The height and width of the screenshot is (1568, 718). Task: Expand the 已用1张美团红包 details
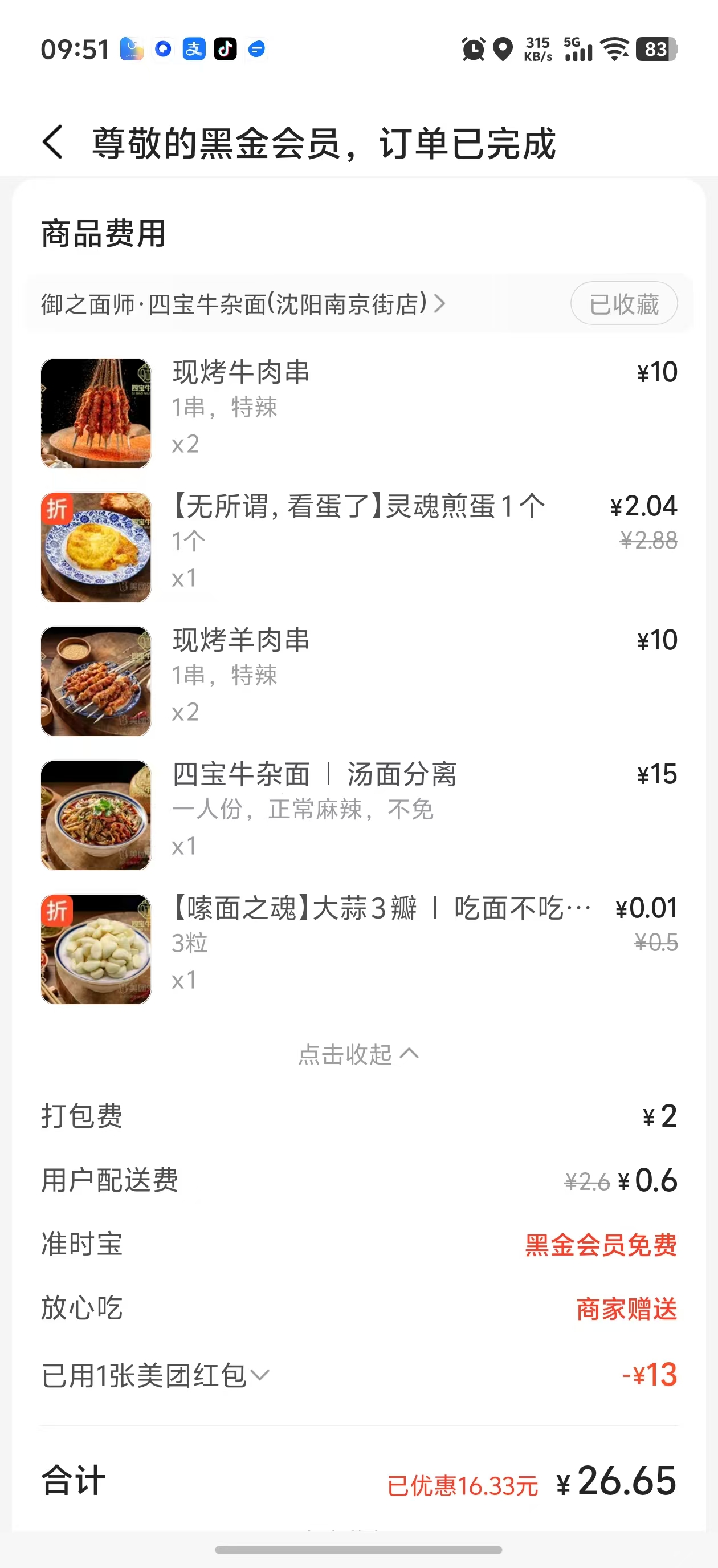click(156, 1376)
